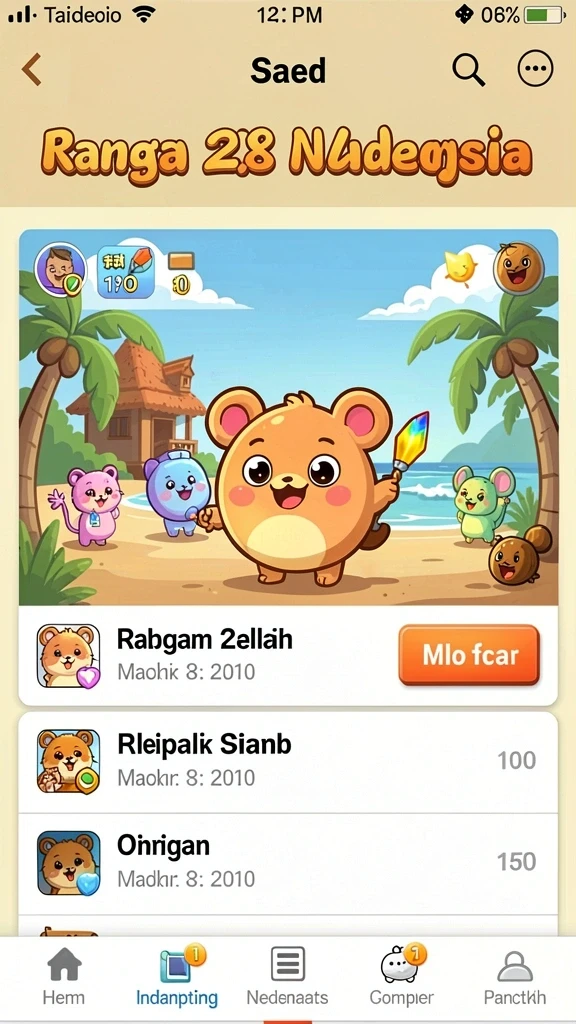This screenshot has height=1024, width=576.
Task: Open the search magnifier icon
Action: pos(468,69)
